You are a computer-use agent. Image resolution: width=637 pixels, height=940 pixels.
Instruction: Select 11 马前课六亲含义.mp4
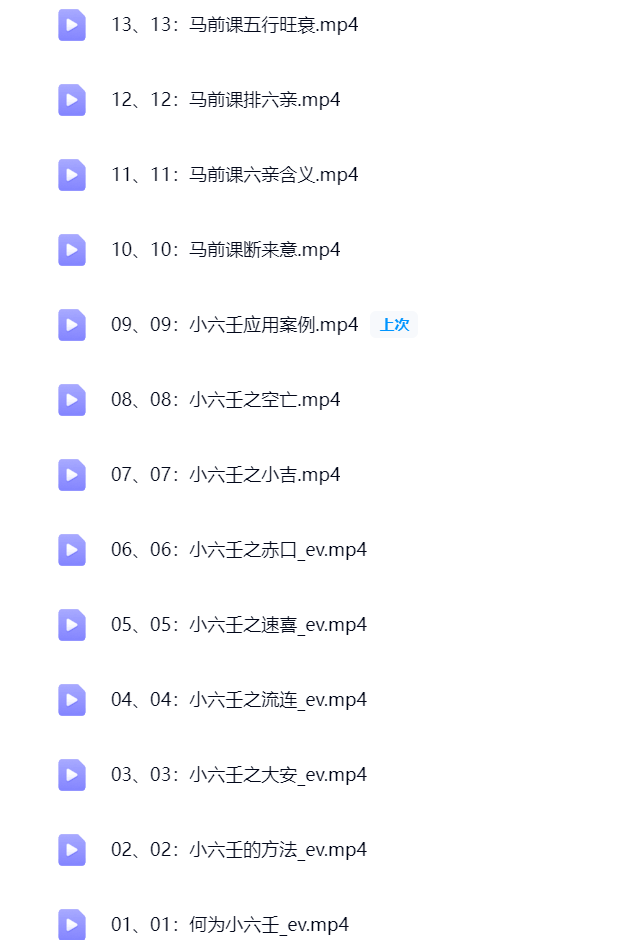pos(234,175)
